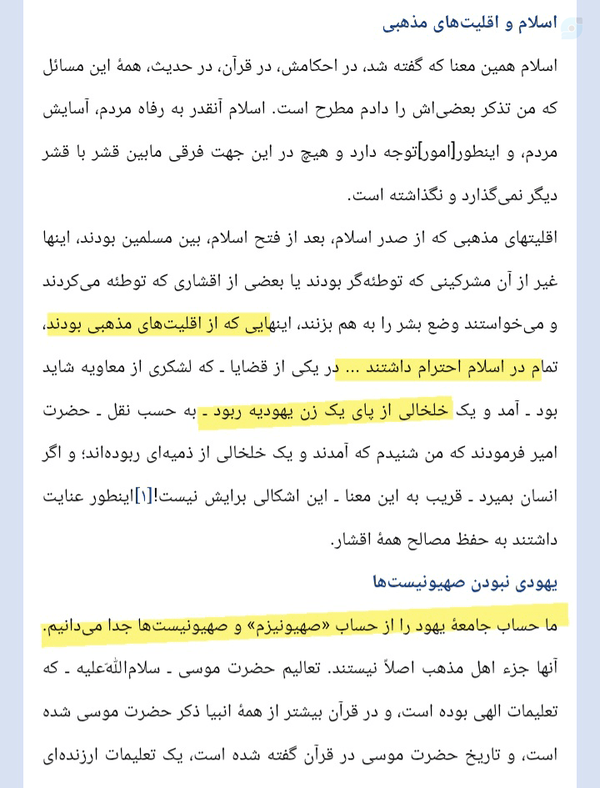Open footnote reference [1] in the text
The width and height of the screenshot is (600, 788).
[144, 497]
